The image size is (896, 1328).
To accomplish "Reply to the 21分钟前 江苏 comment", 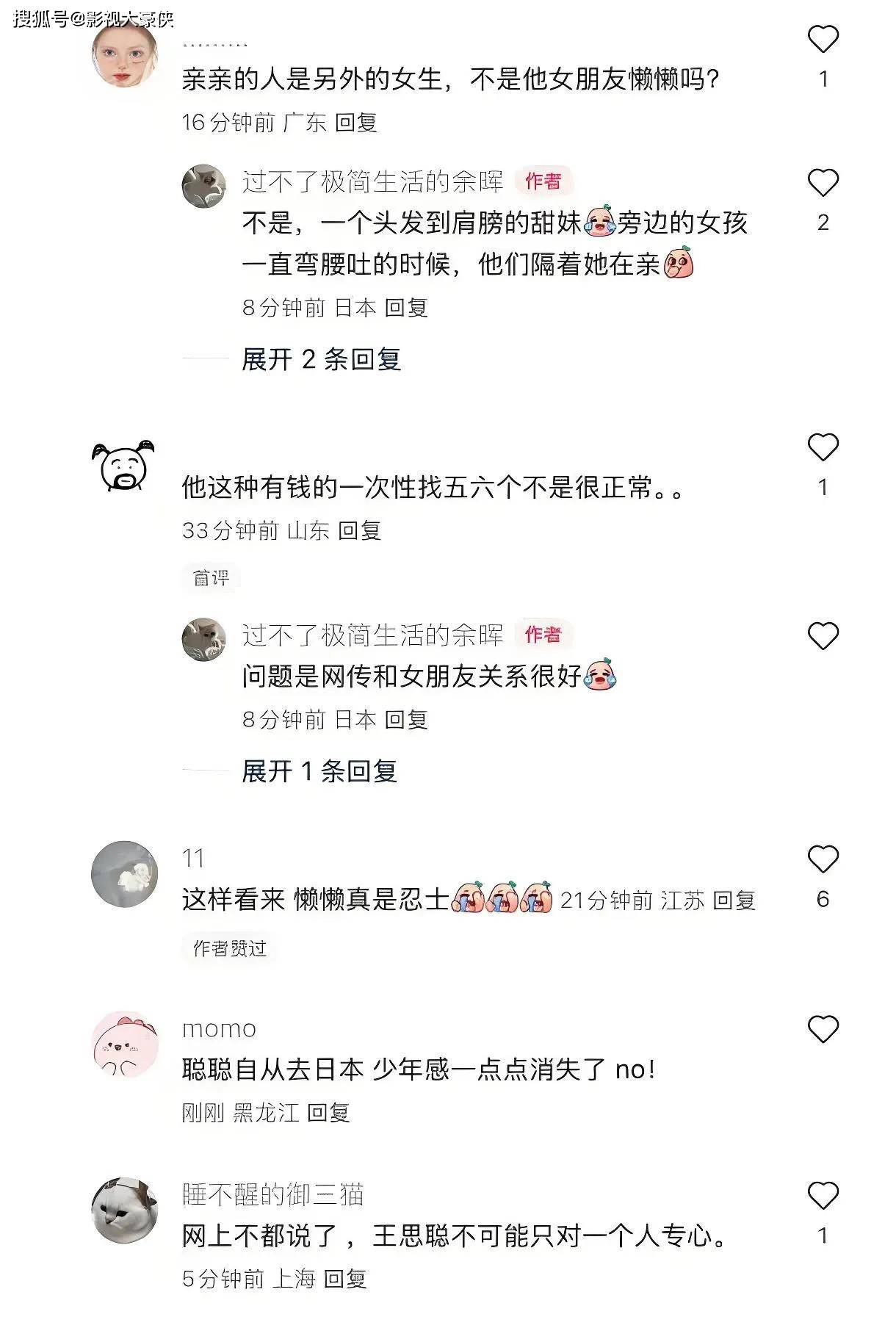I will pyautogui.click(x=734, y=901).
